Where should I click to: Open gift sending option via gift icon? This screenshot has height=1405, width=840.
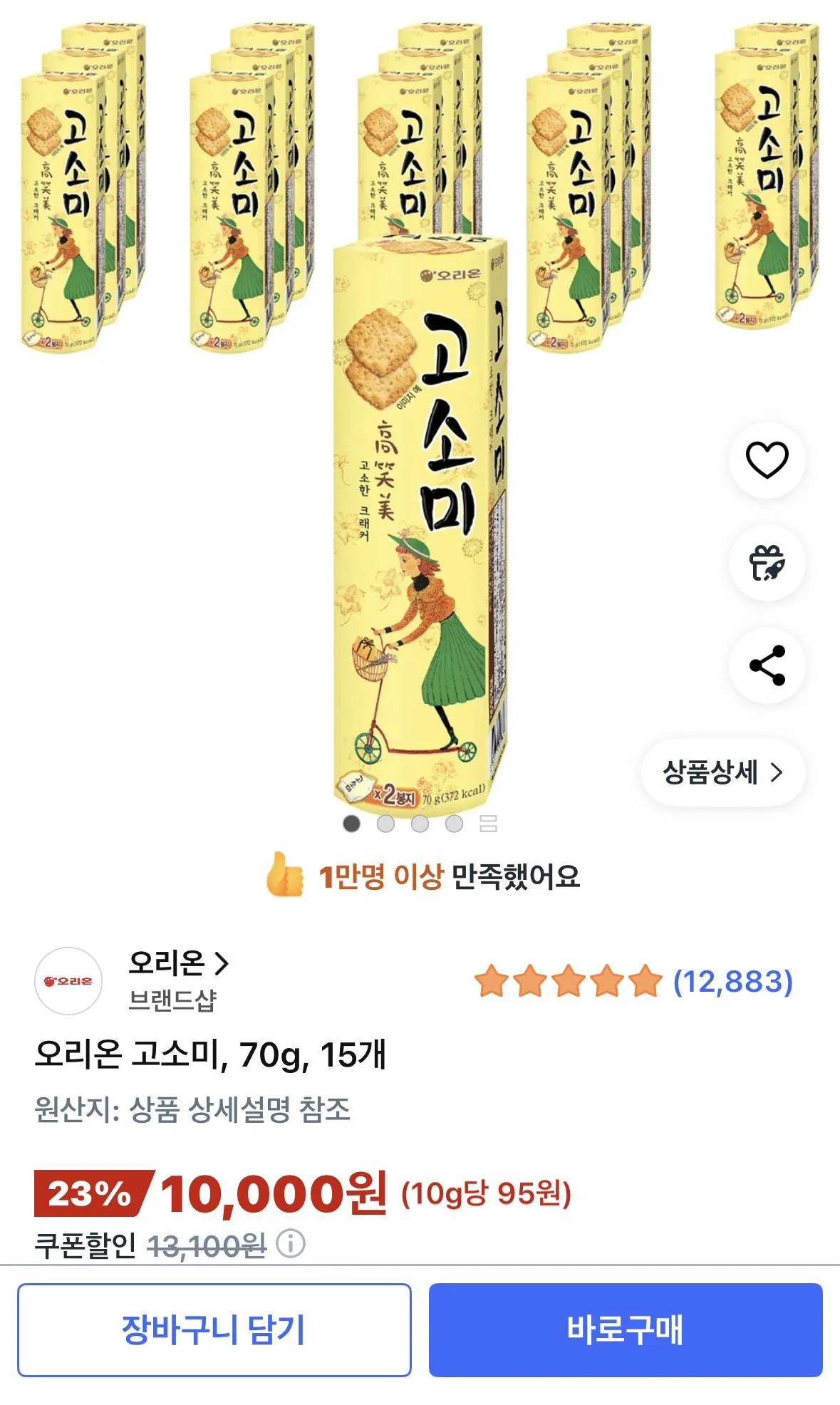767,563
